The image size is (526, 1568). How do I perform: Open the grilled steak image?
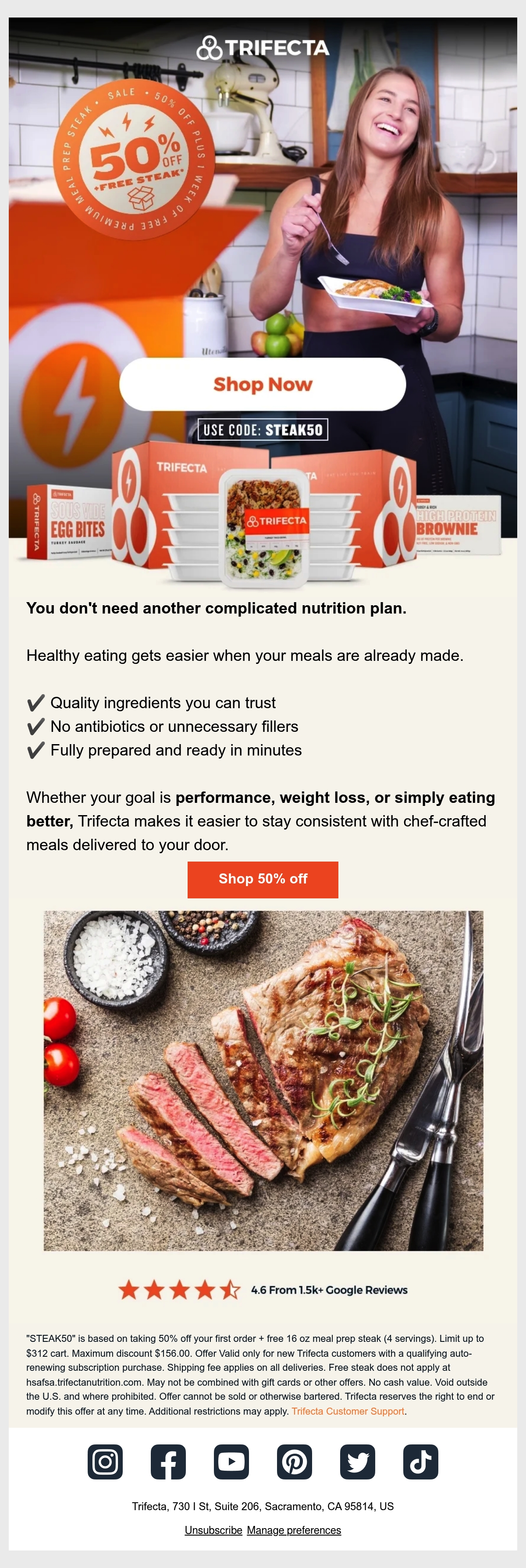coord(263,1080)
